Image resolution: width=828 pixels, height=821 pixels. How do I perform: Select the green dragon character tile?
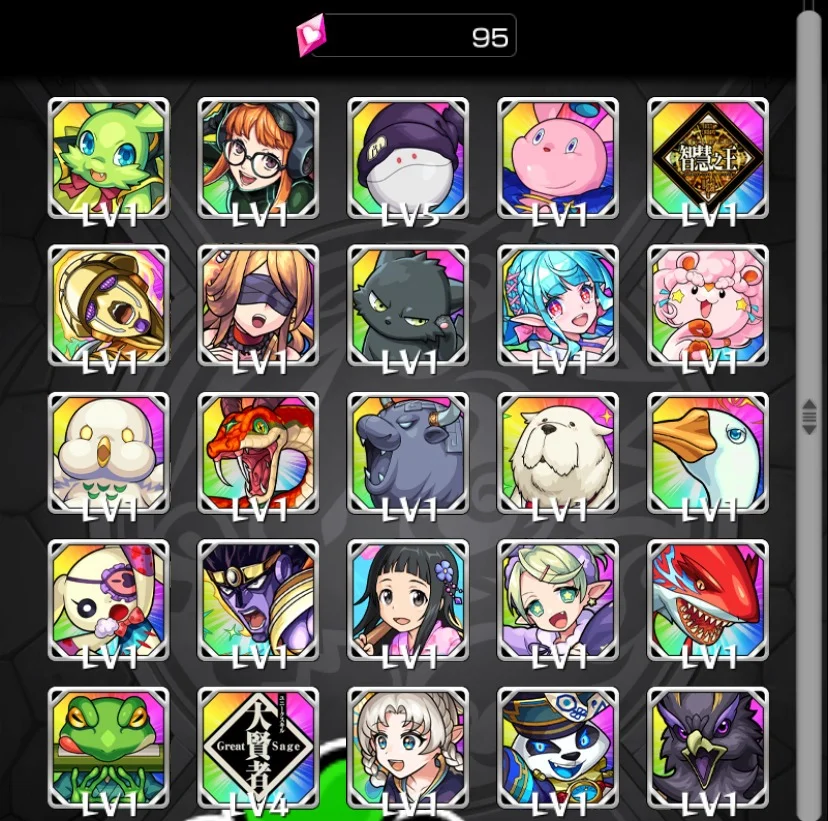pyautogui.click(x=108, y=157)
